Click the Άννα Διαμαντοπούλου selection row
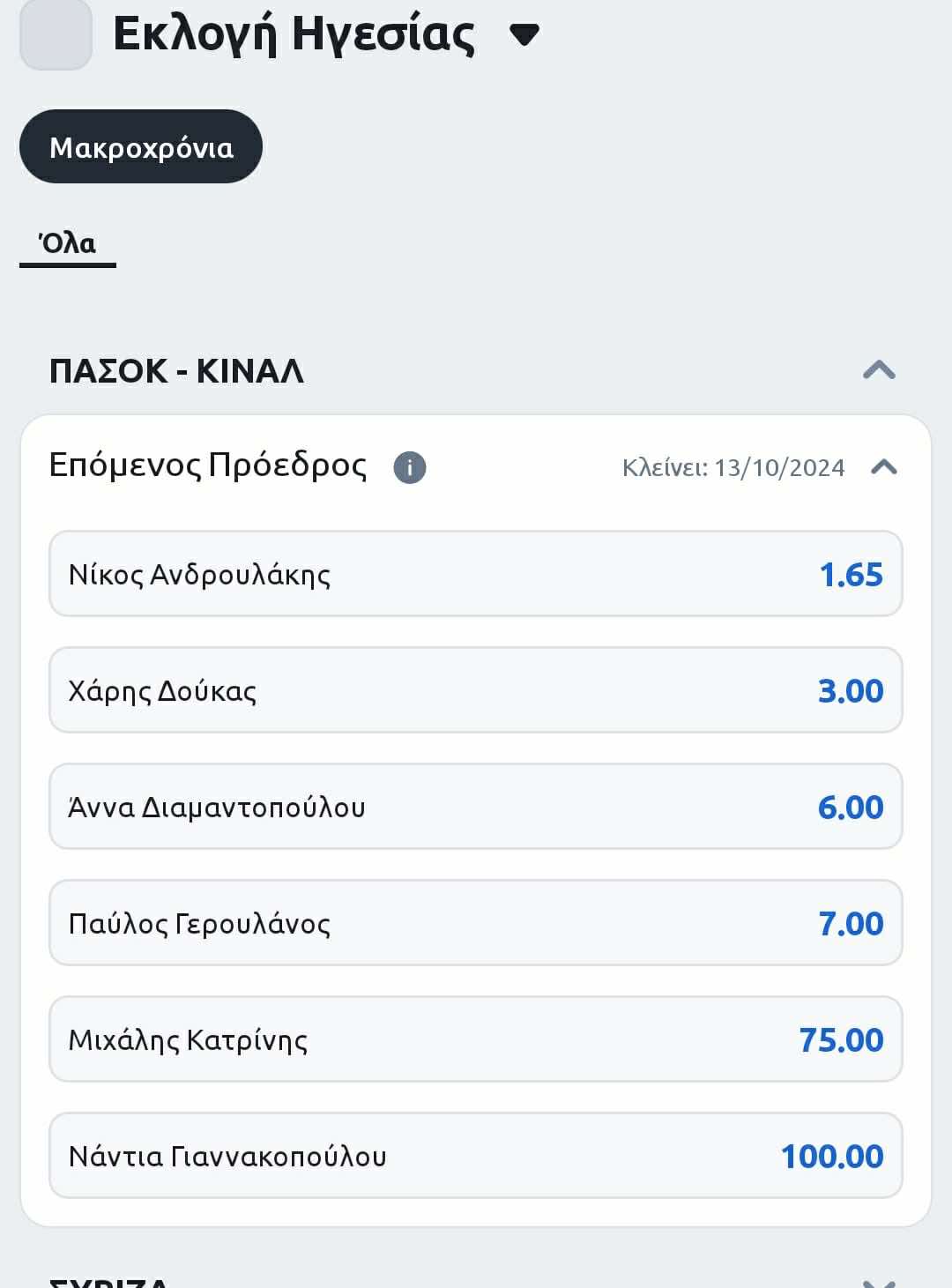952x1288 pixels. pos(353,806)
